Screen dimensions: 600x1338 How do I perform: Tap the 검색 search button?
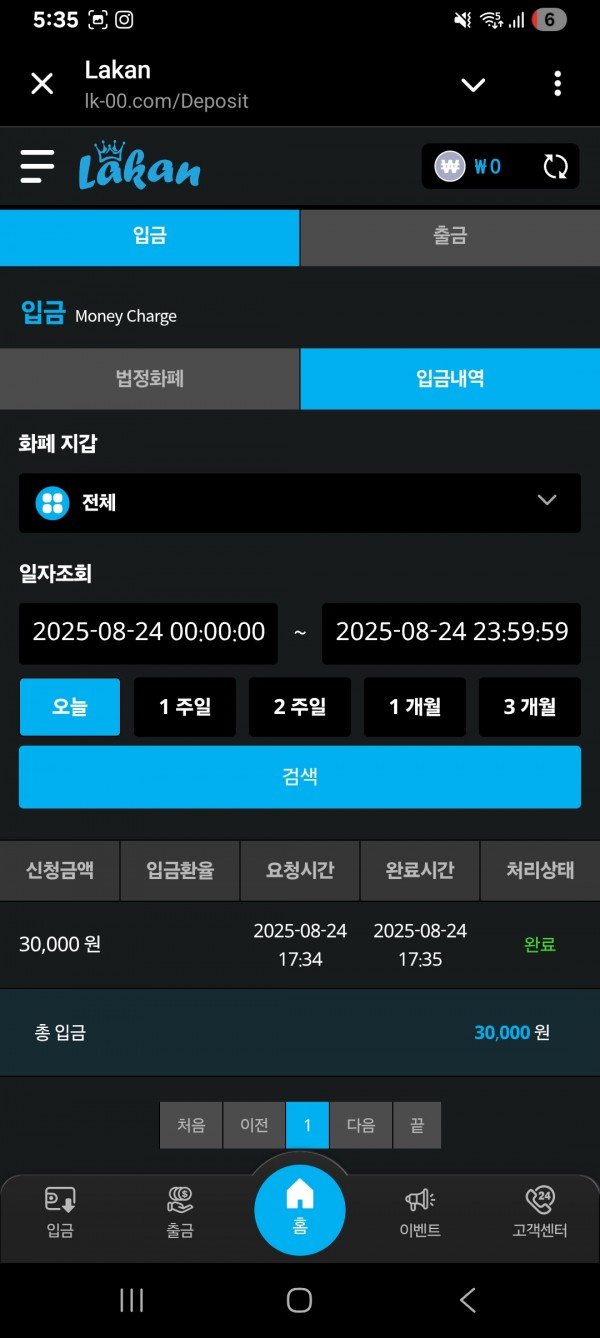pyautogui.click(x=299, y=776)
